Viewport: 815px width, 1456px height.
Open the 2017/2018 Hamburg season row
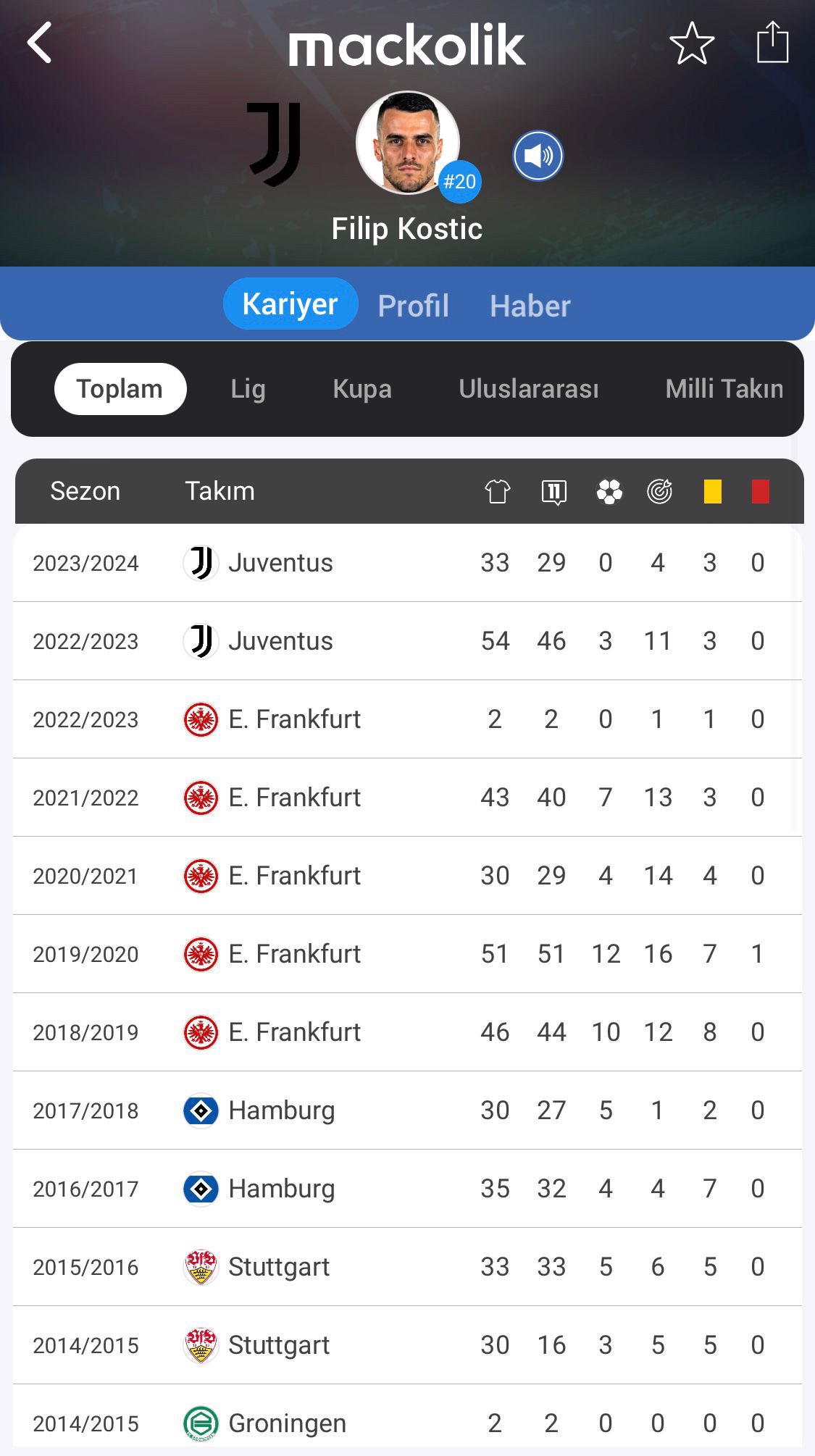(407, 1110)
